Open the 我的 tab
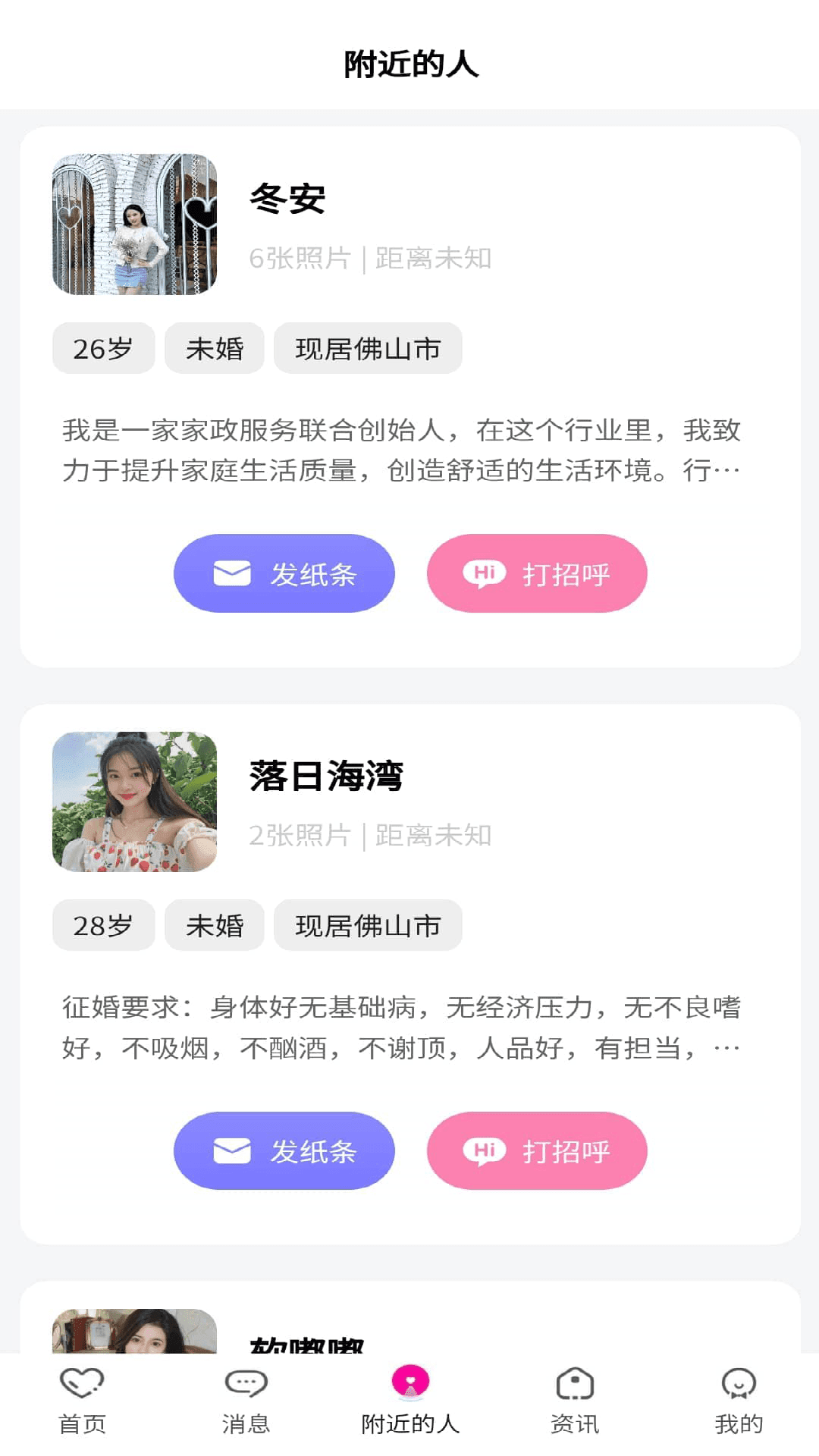This screenshot has height=1456, width=819. [x=738, y=1401]
